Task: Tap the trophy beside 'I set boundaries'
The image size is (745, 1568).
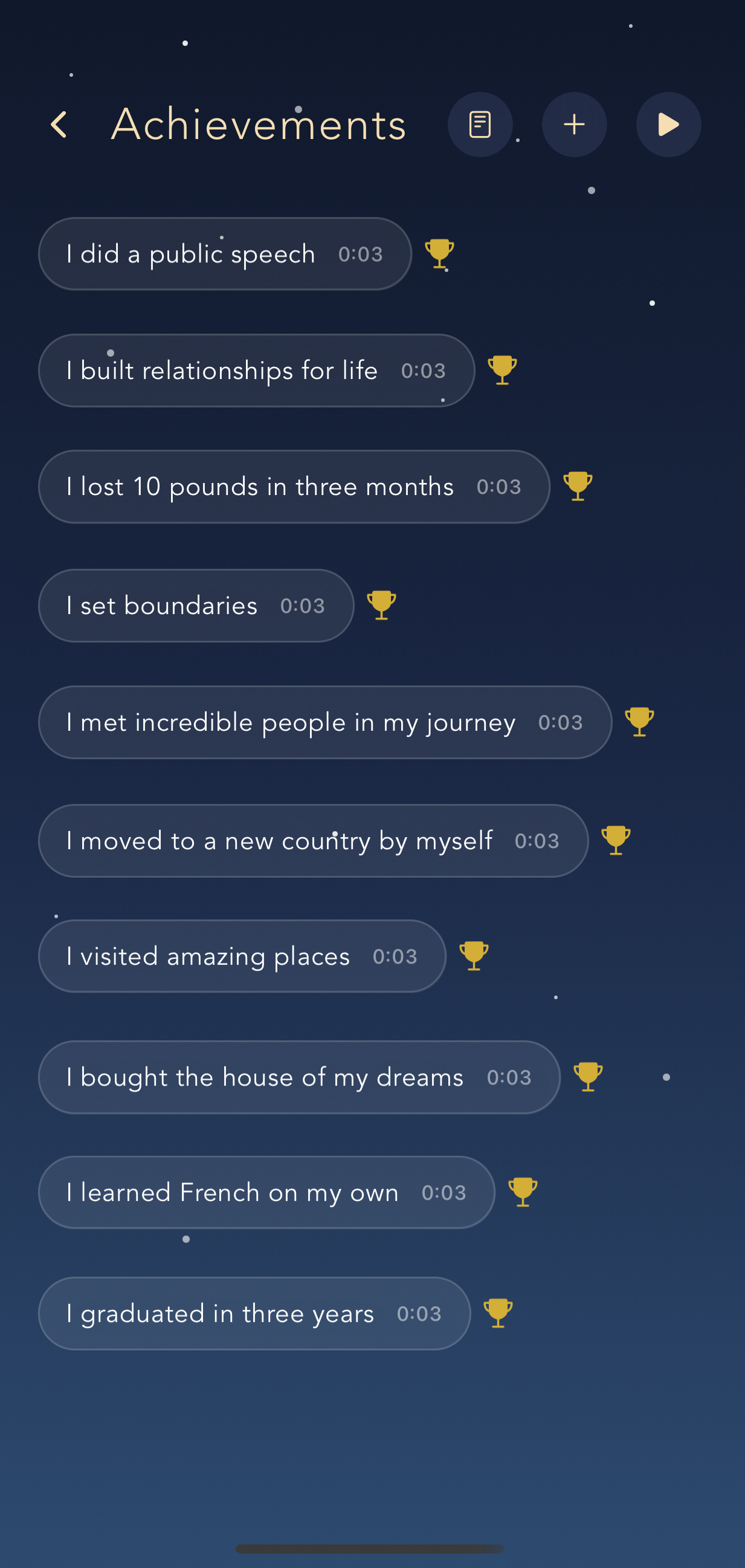Action: click(381, 605)
